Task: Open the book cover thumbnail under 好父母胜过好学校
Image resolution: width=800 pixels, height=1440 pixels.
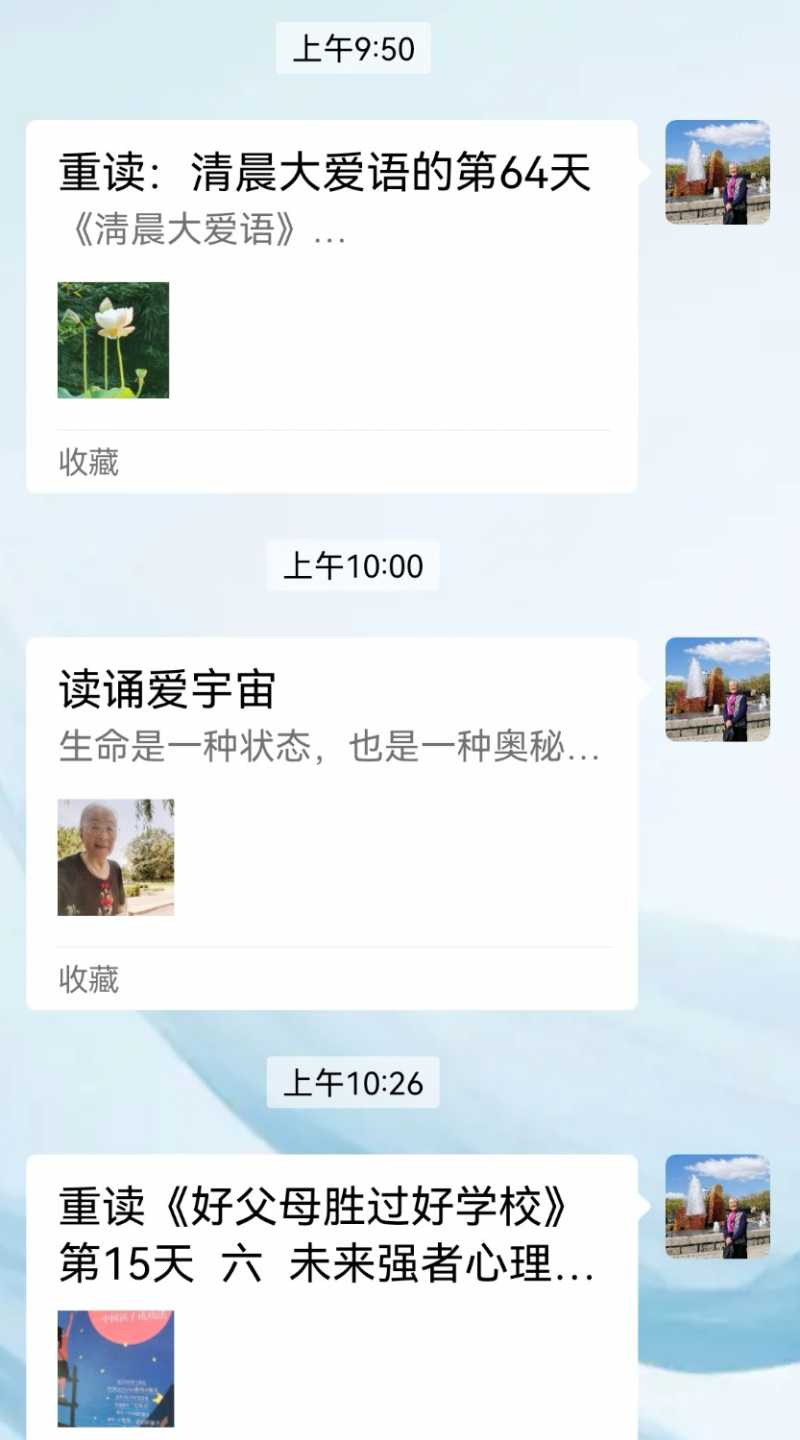Action: tap(116, 1370)
